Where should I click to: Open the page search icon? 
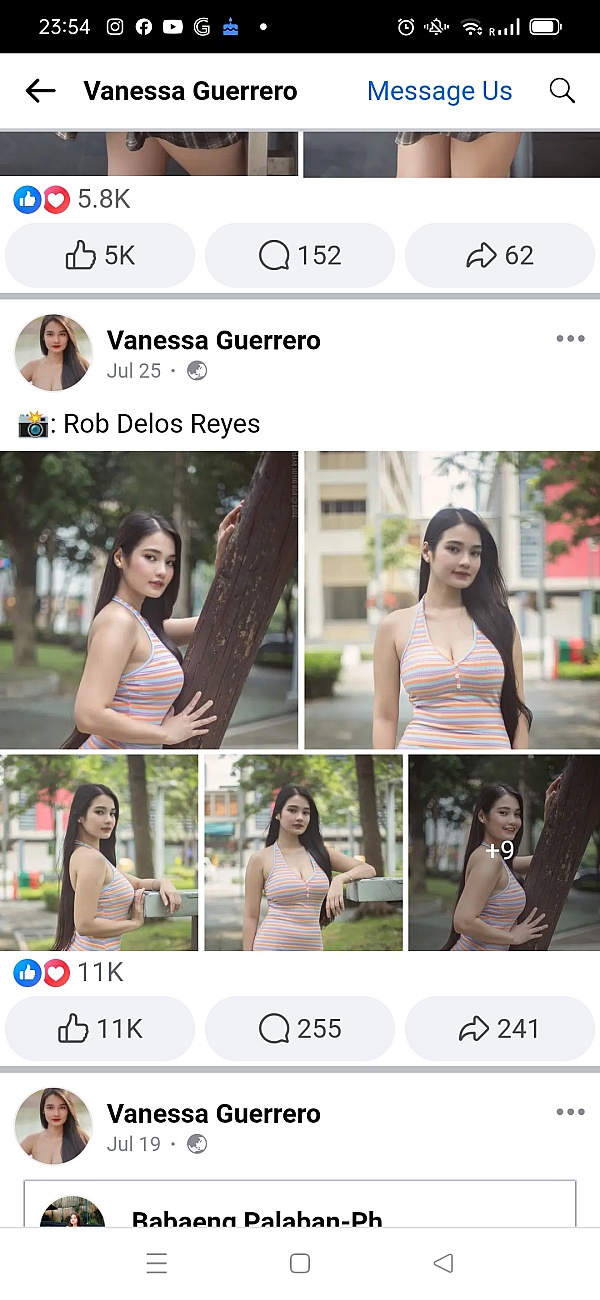(562, 91)
